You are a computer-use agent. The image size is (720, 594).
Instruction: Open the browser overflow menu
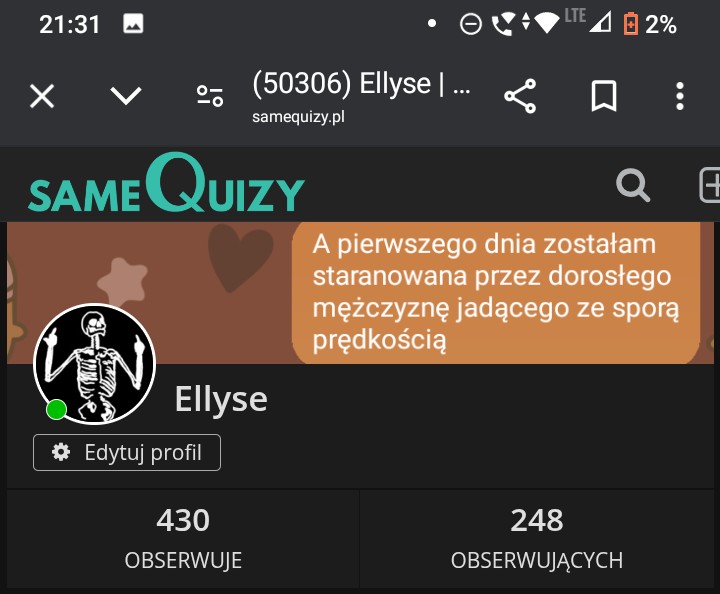click(x=680, y=97)
